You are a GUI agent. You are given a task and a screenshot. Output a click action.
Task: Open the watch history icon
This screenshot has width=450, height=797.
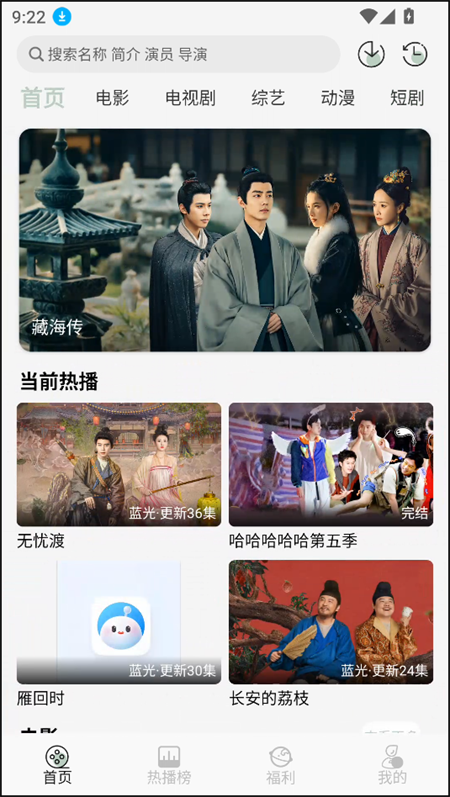[415, 54]
